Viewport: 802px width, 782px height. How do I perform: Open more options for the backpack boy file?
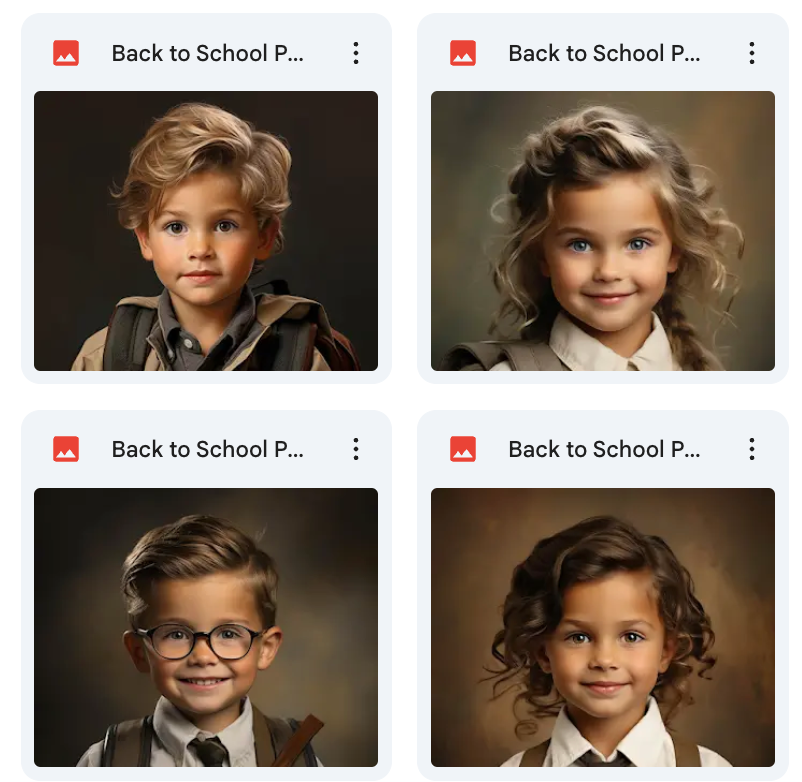click(x=355, y=54)
